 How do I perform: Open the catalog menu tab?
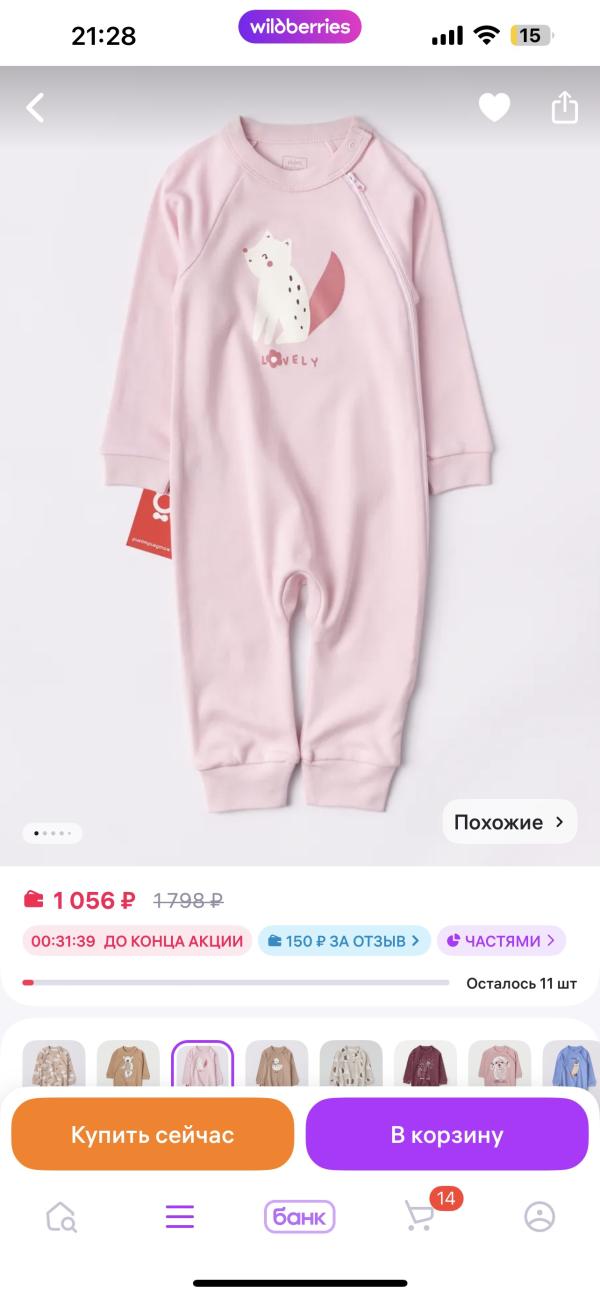(180, 1217)
